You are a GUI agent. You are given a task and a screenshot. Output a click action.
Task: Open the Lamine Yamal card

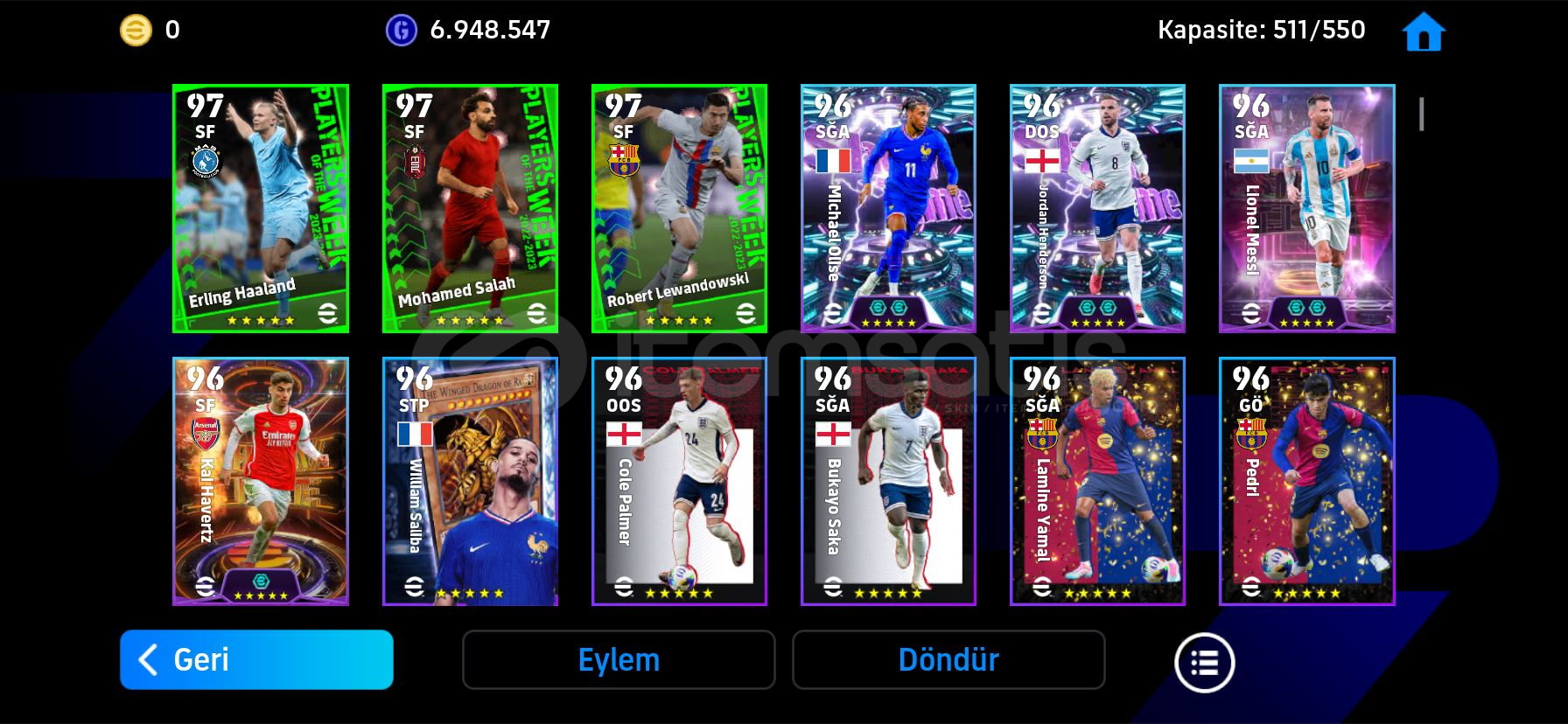[1097, 481]
